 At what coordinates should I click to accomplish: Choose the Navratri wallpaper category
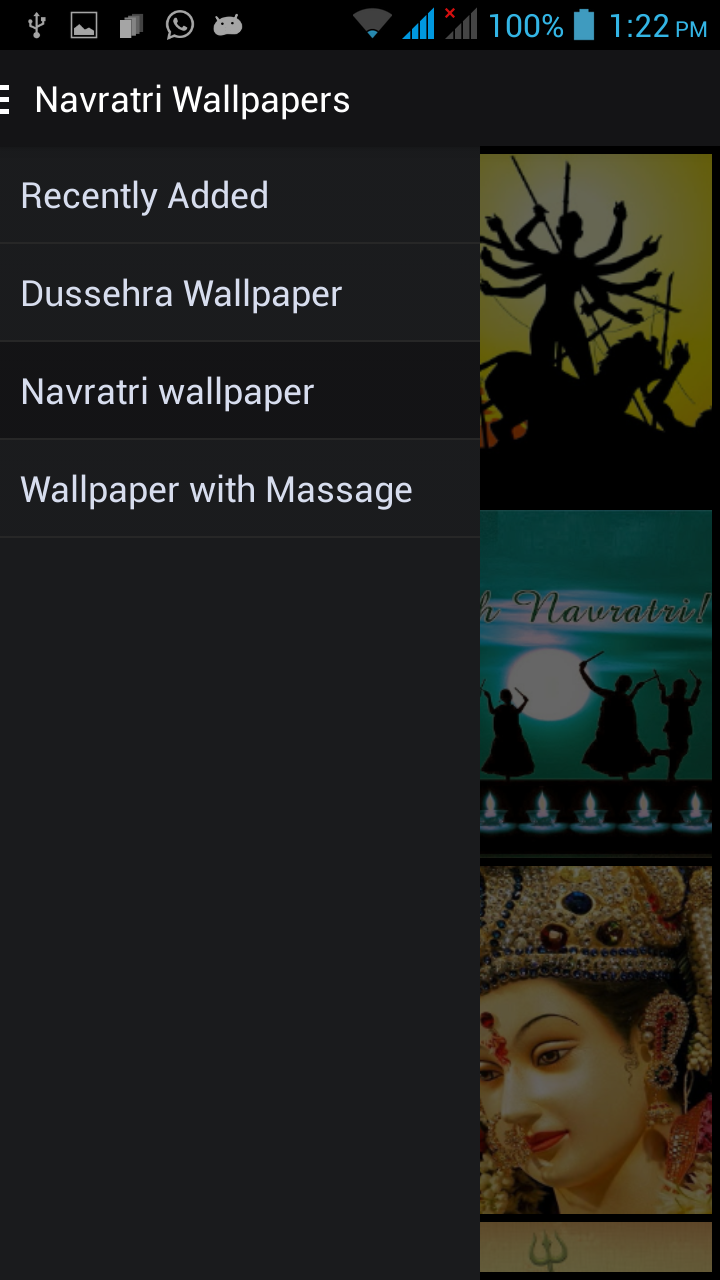pos(240,392)
